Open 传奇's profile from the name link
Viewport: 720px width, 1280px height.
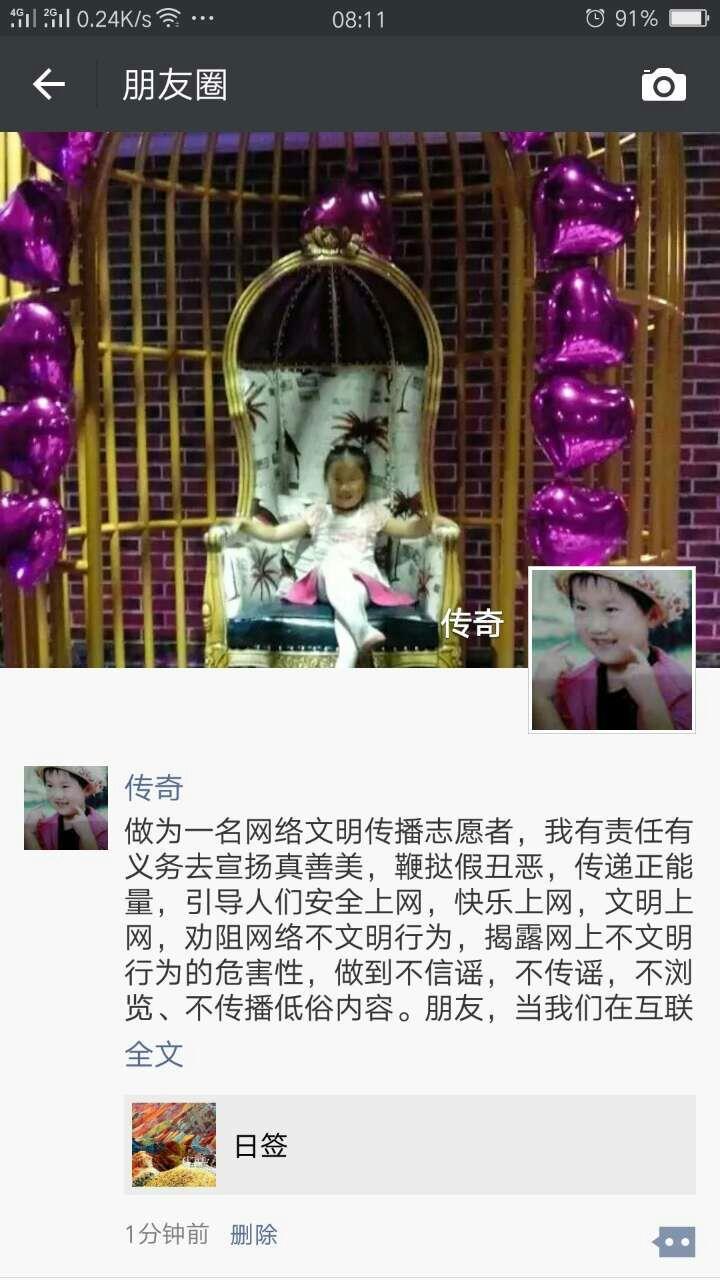tap(154, 787)
